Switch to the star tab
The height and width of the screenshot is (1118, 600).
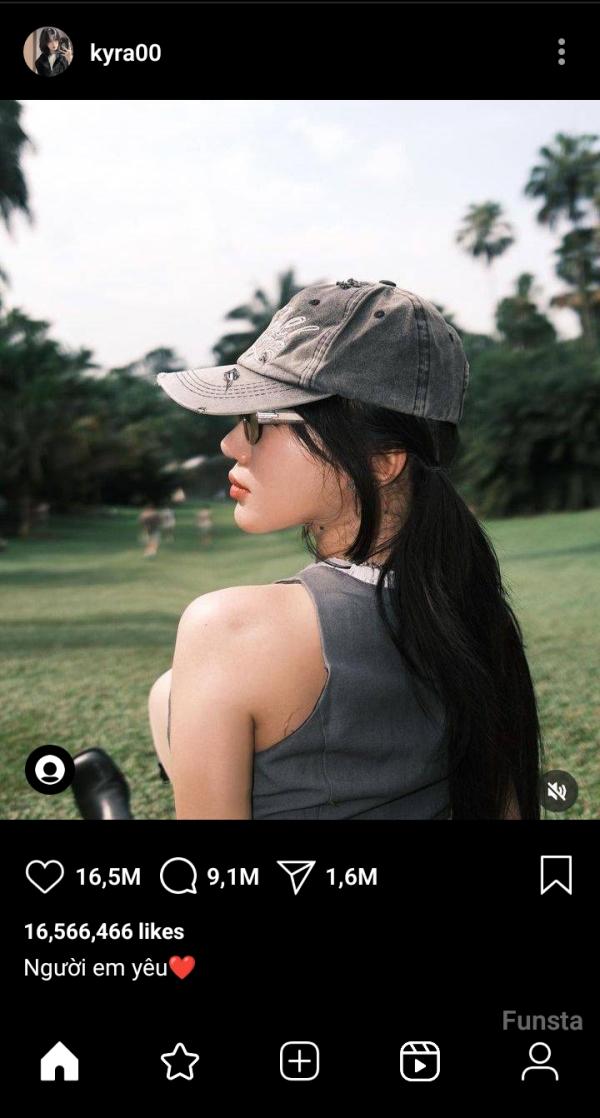pyautogui.click(x=180, y=1061)
